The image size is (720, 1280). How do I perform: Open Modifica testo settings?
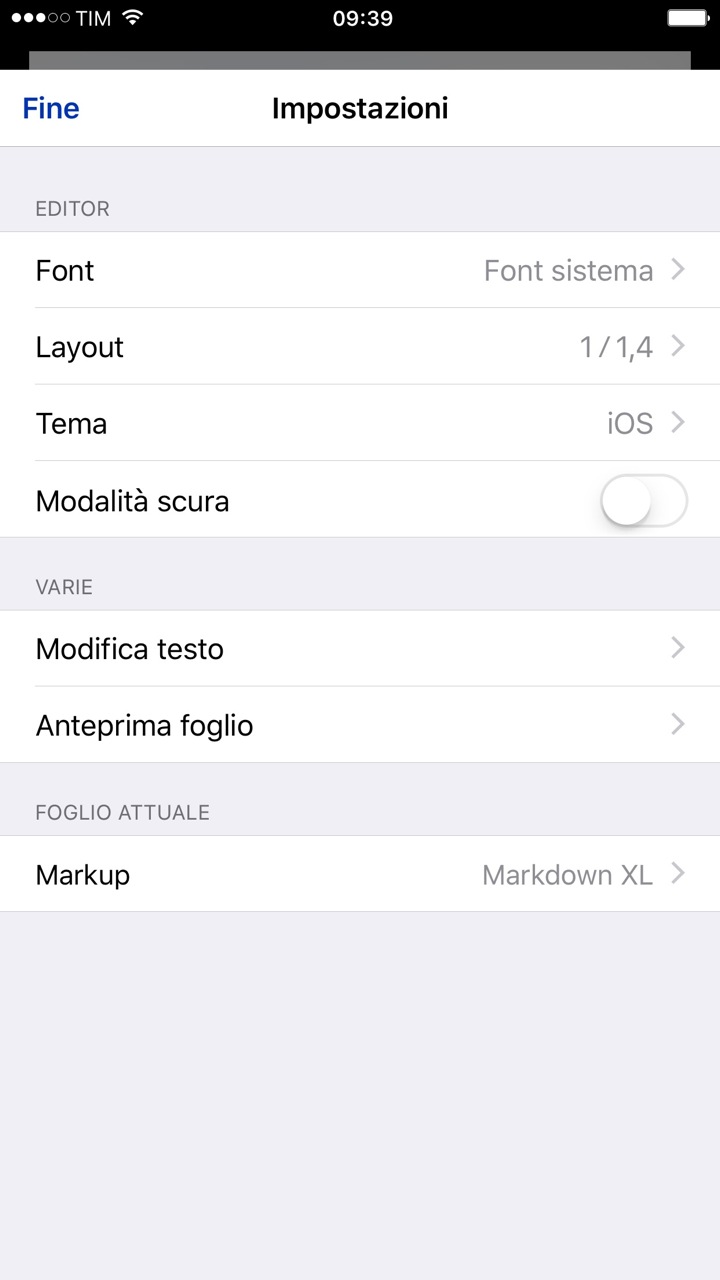360,649
